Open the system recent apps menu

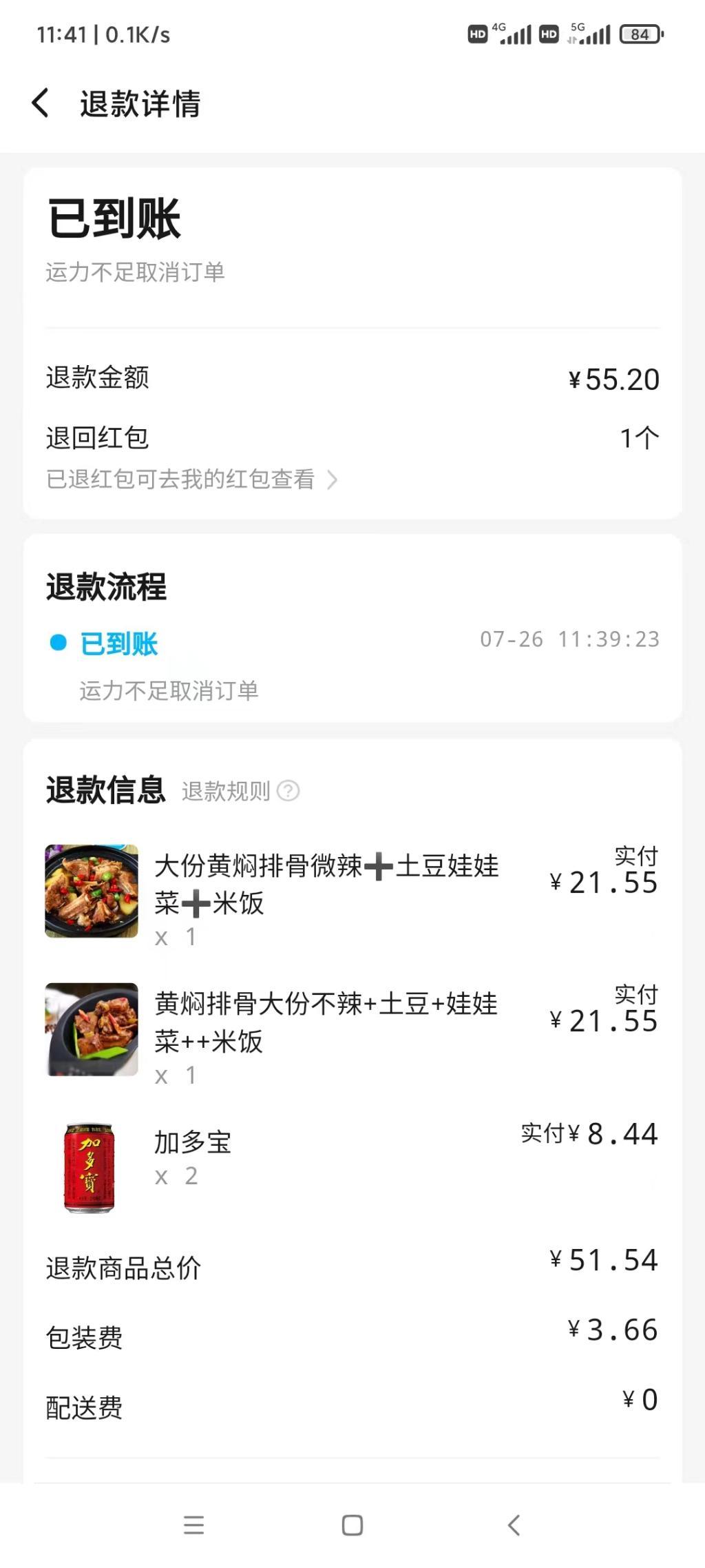point(194,1525)
